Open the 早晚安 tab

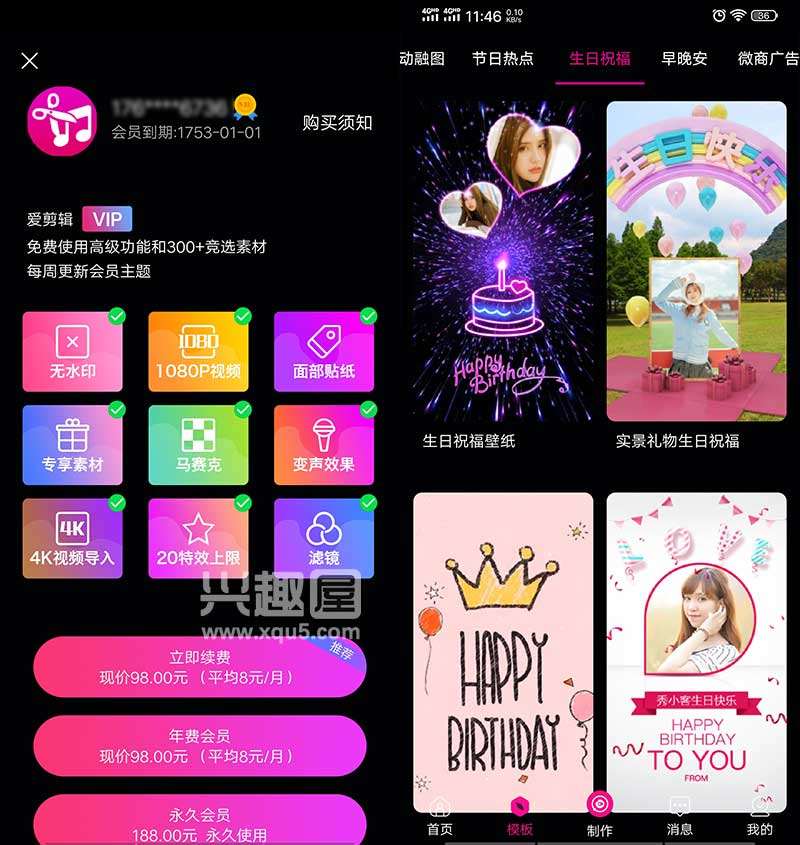tap(685, 59)
